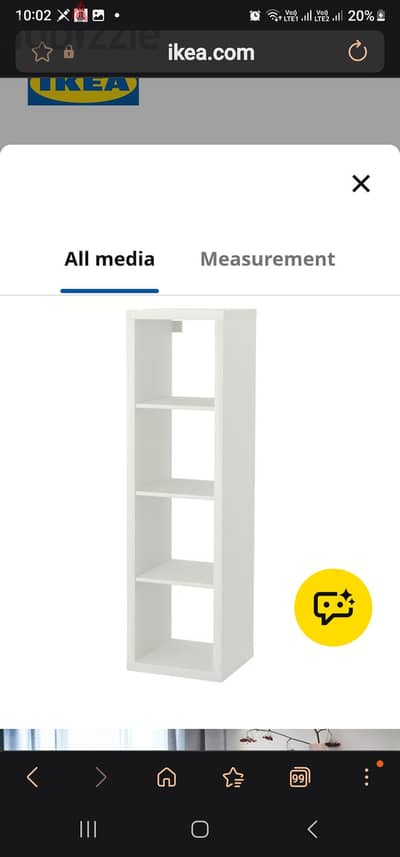View the open tabs counter
This screenshot has height=857, width=400.
coord(300,777)
